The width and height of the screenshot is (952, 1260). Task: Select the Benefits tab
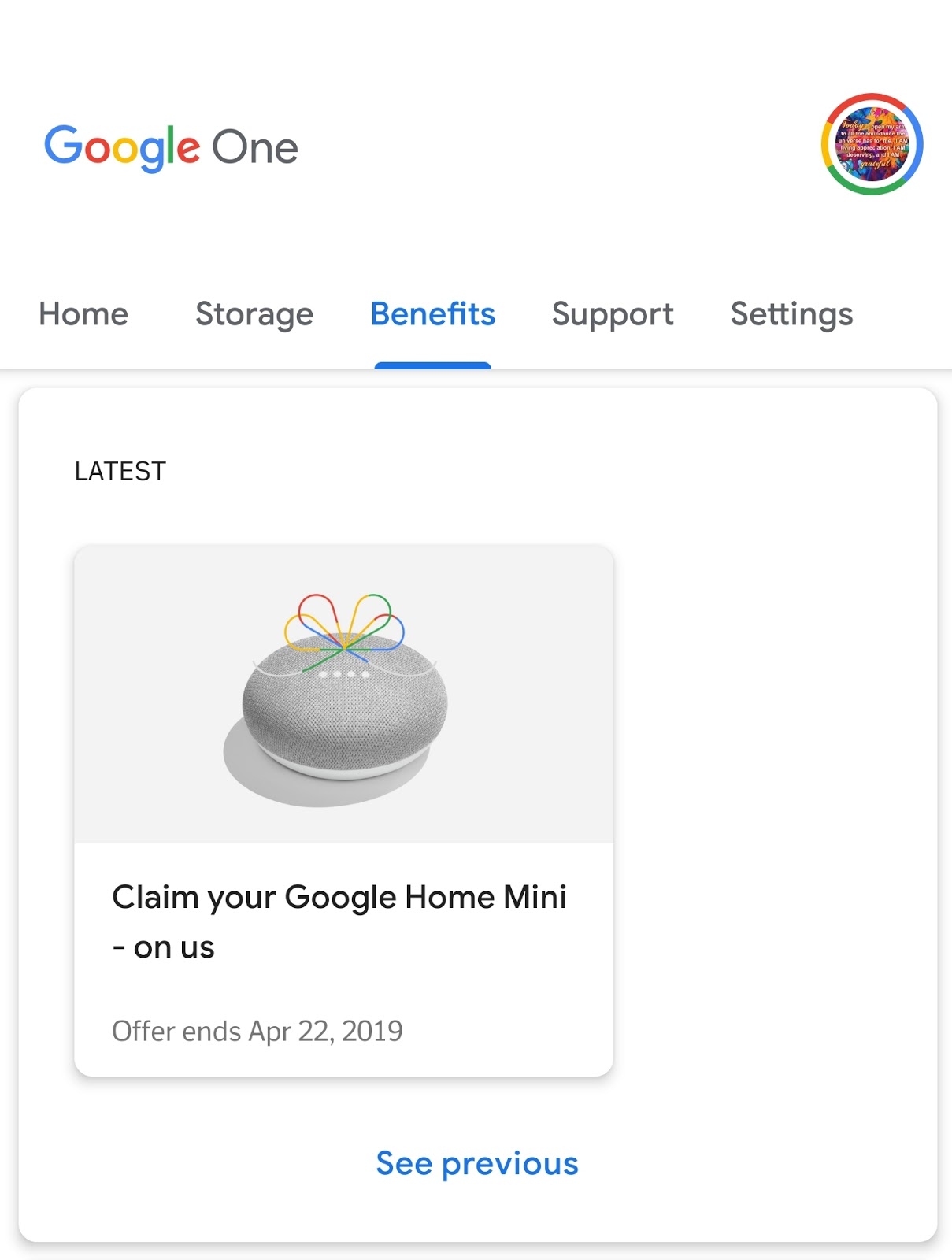[432, 314]
